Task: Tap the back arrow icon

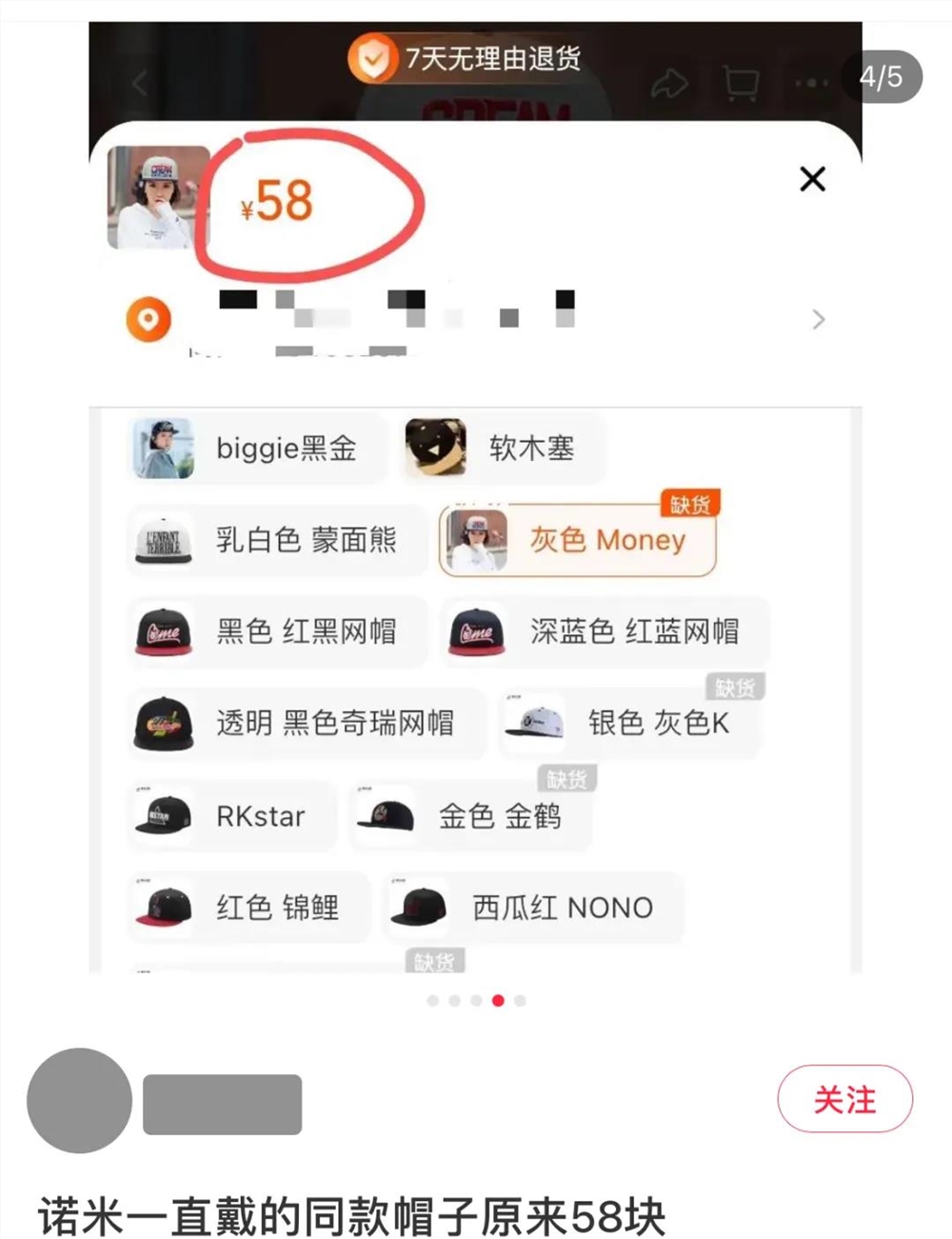Action: coord(138,85)
